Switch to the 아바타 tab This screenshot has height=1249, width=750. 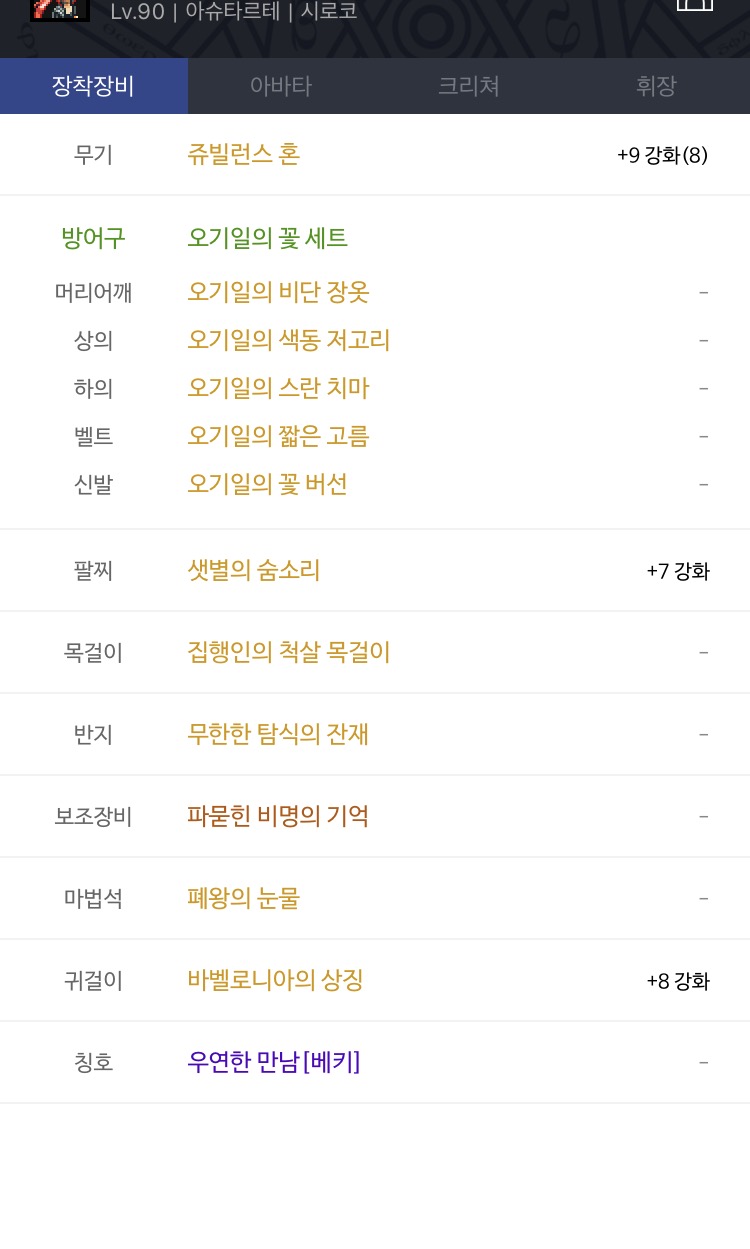point(281,86)
